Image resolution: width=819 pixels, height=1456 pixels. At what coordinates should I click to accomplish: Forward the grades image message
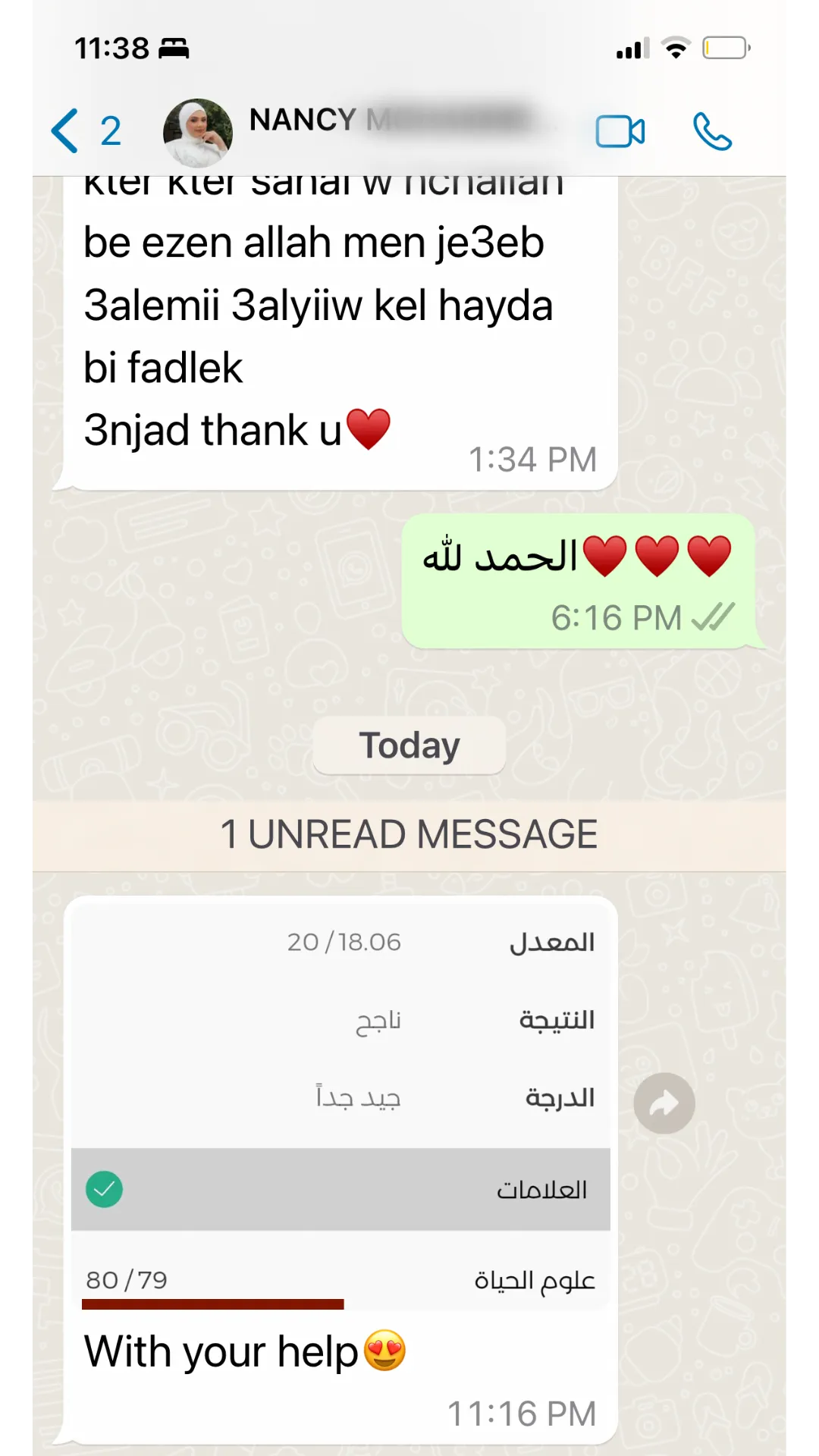coord(664,1103)
